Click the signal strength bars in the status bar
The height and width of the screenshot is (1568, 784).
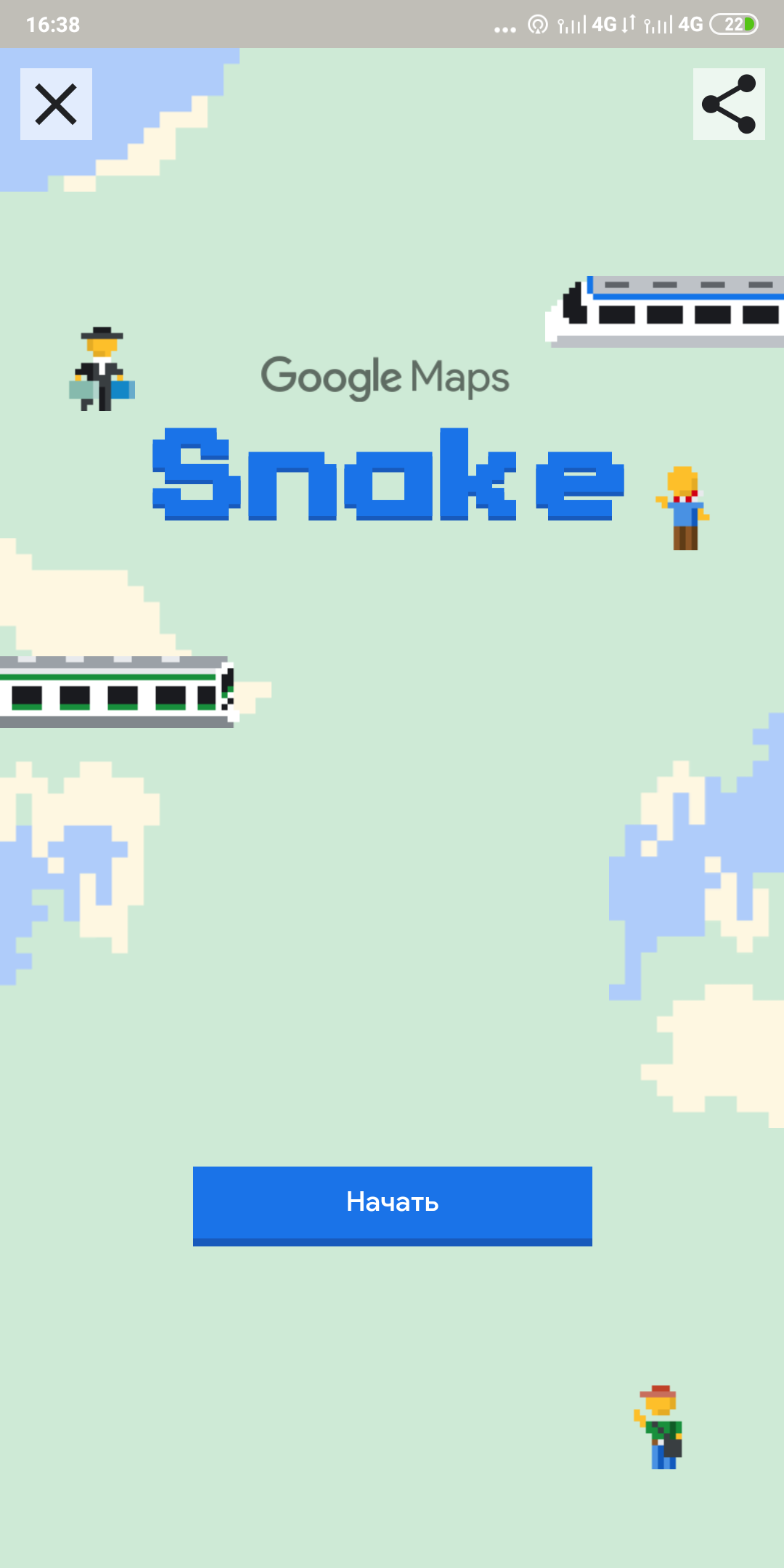572,24
